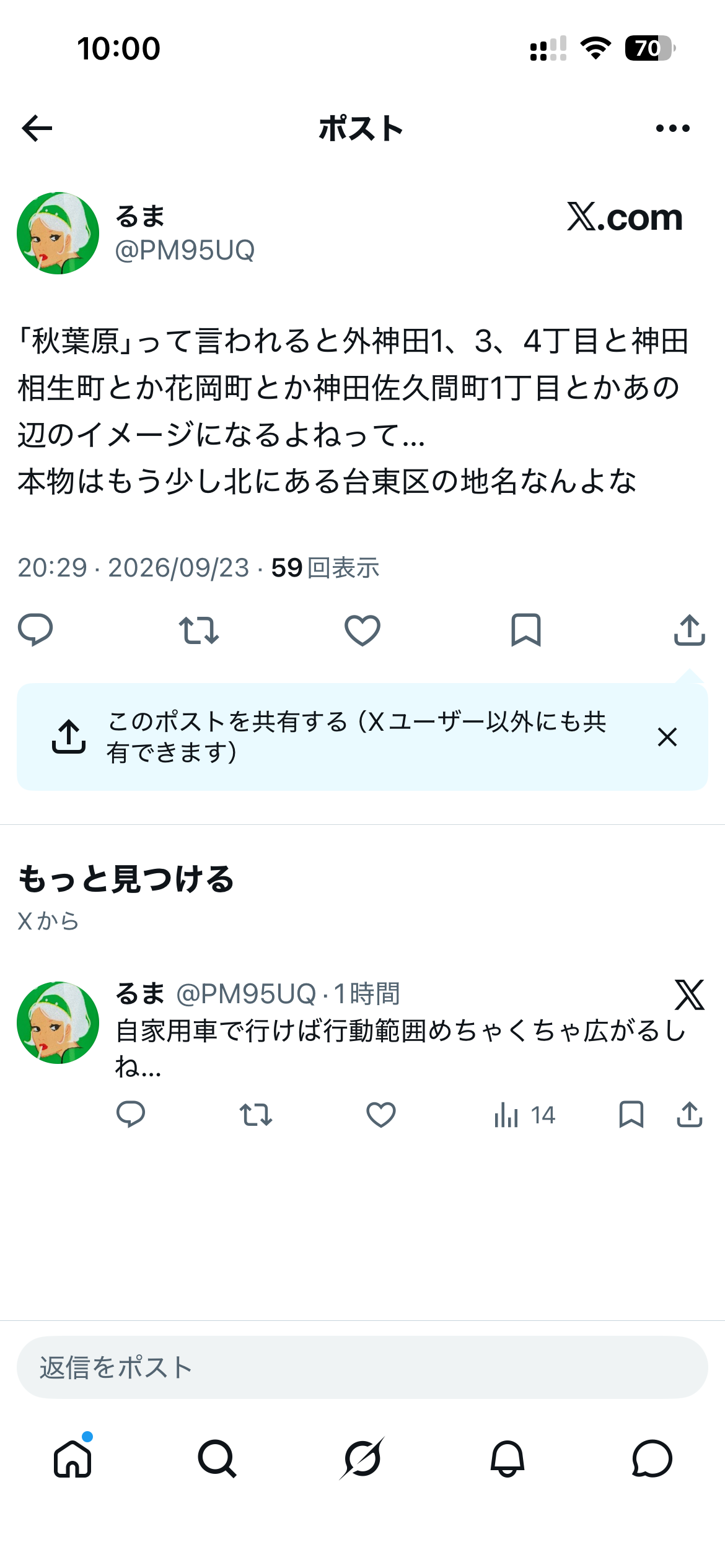Repost the 自家用車 post
The image size is (725, 1568).
255,1115
